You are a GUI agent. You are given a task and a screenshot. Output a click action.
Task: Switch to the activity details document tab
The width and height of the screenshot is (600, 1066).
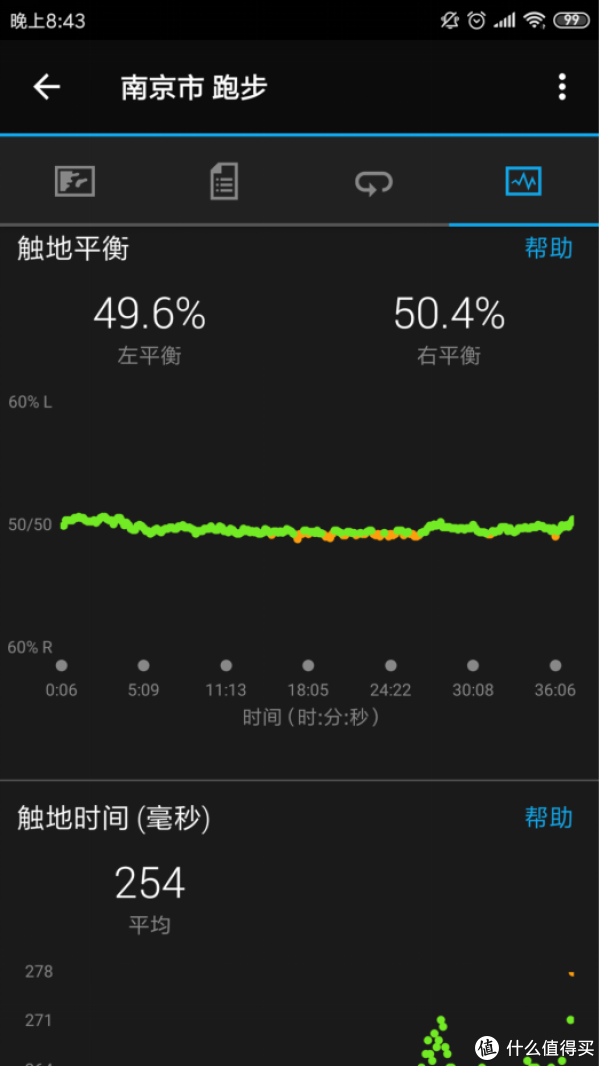tap(224, 182)
